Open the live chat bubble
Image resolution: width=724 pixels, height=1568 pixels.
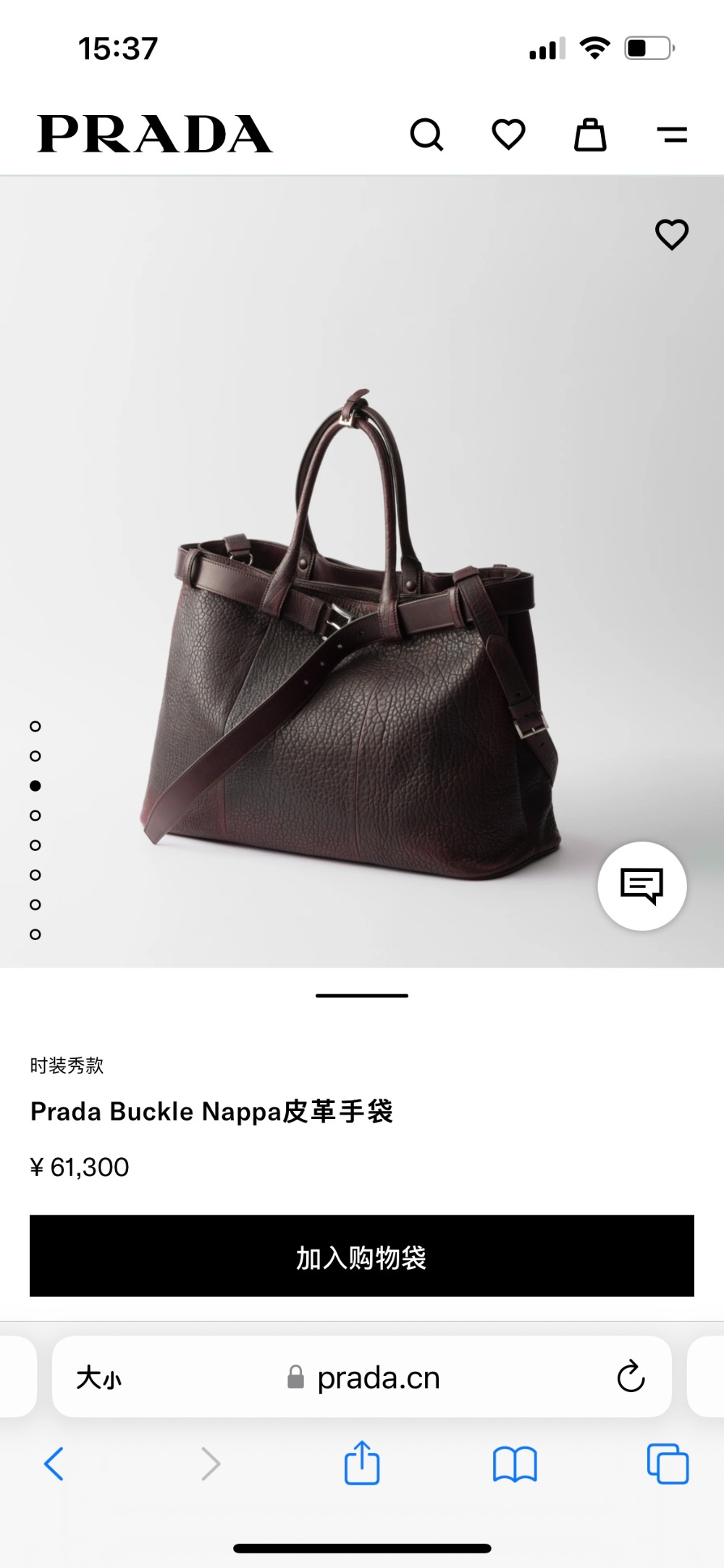pos(642,886)
